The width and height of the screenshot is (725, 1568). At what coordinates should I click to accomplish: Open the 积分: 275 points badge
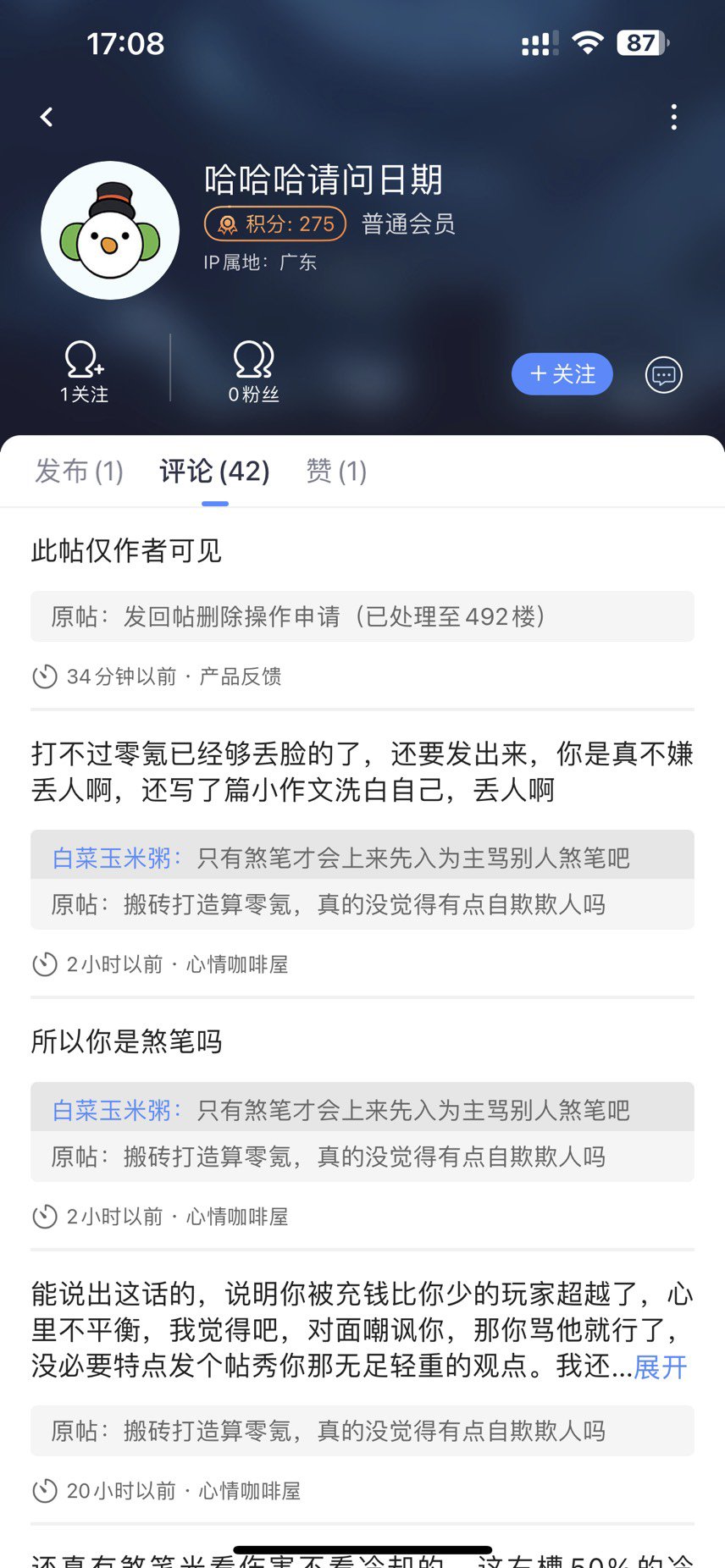[275, 224]
